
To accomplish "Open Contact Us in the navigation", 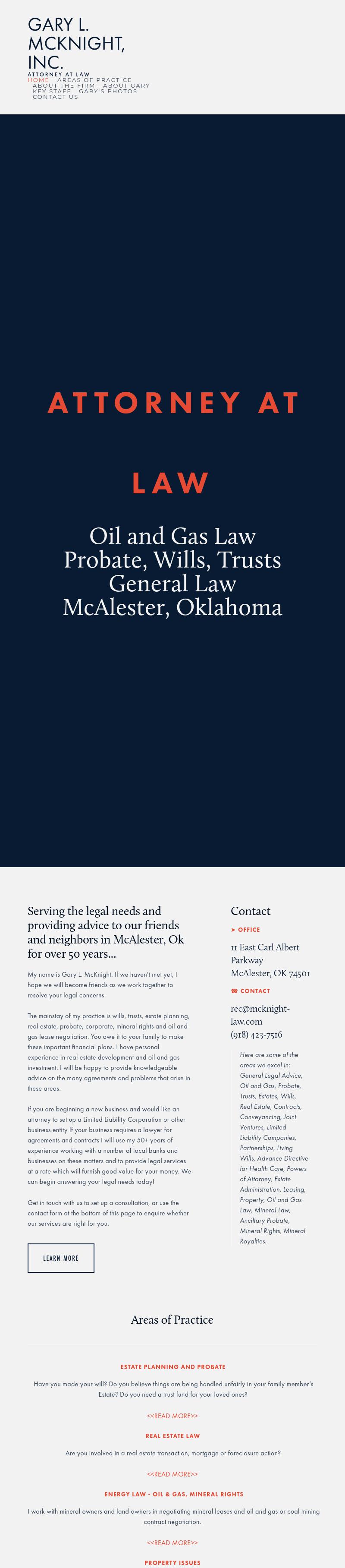I will 55,97.
